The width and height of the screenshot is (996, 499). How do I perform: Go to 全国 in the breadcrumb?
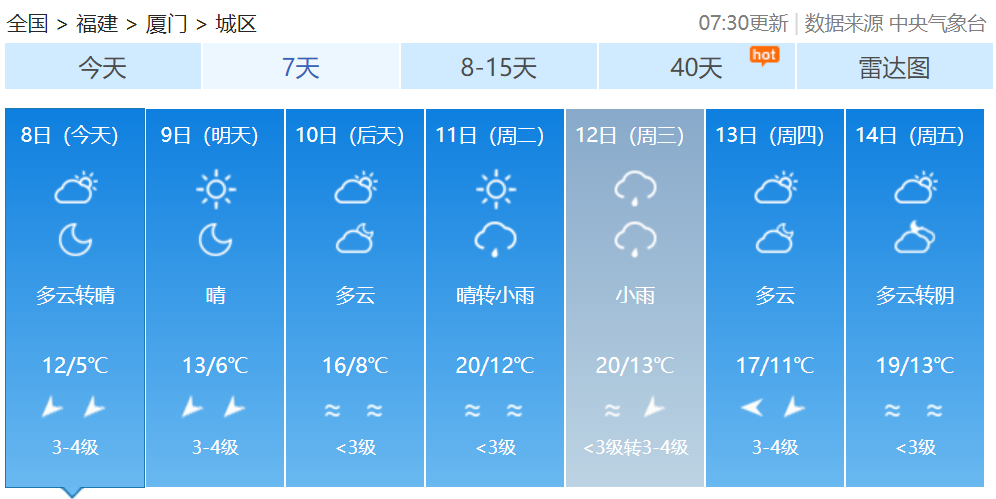click(x=27, y=24)
